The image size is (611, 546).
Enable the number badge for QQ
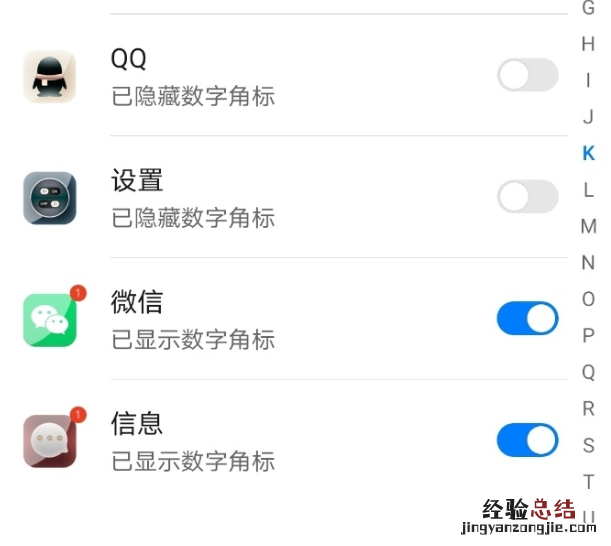tap(527, 76)
